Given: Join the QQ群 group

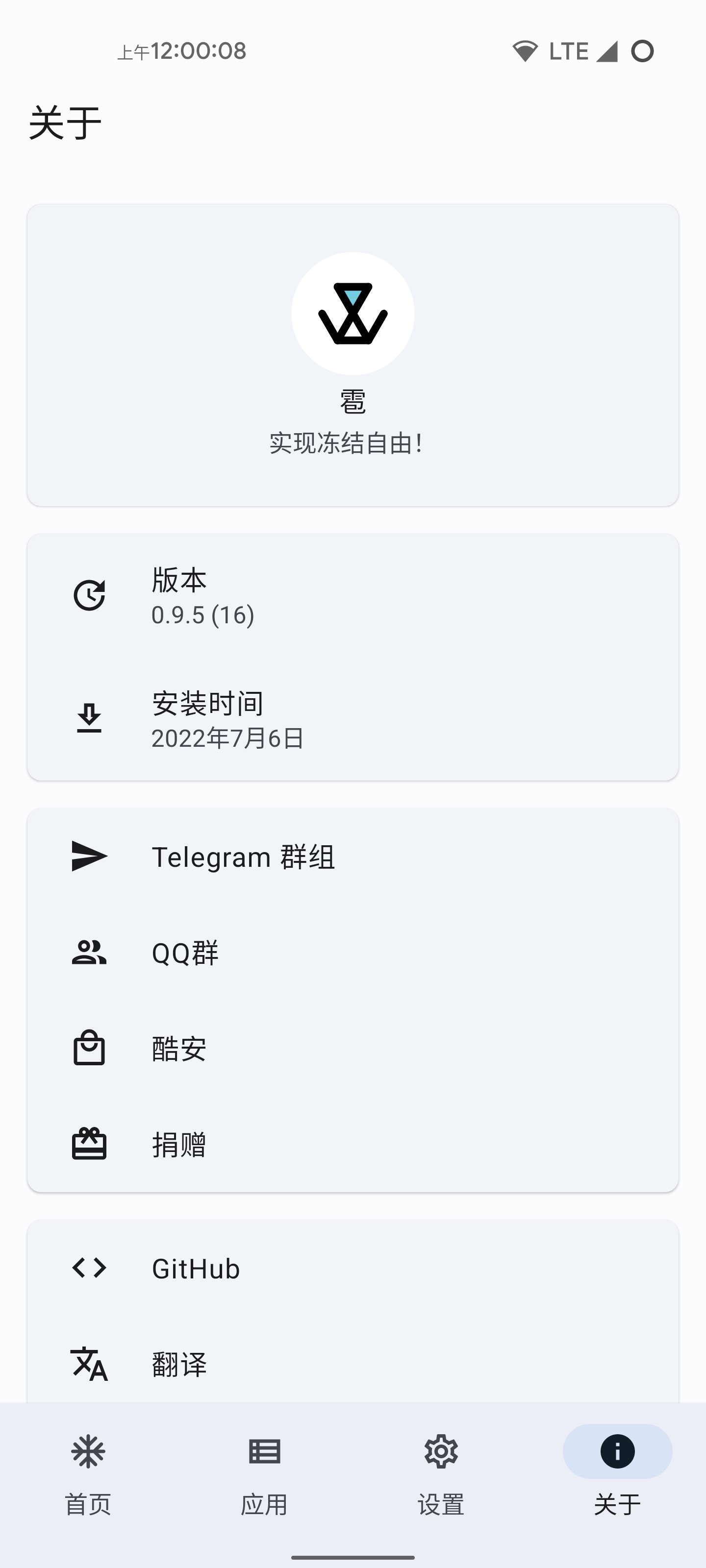Looking at the screenshot, I should click(x=352, y=953).
